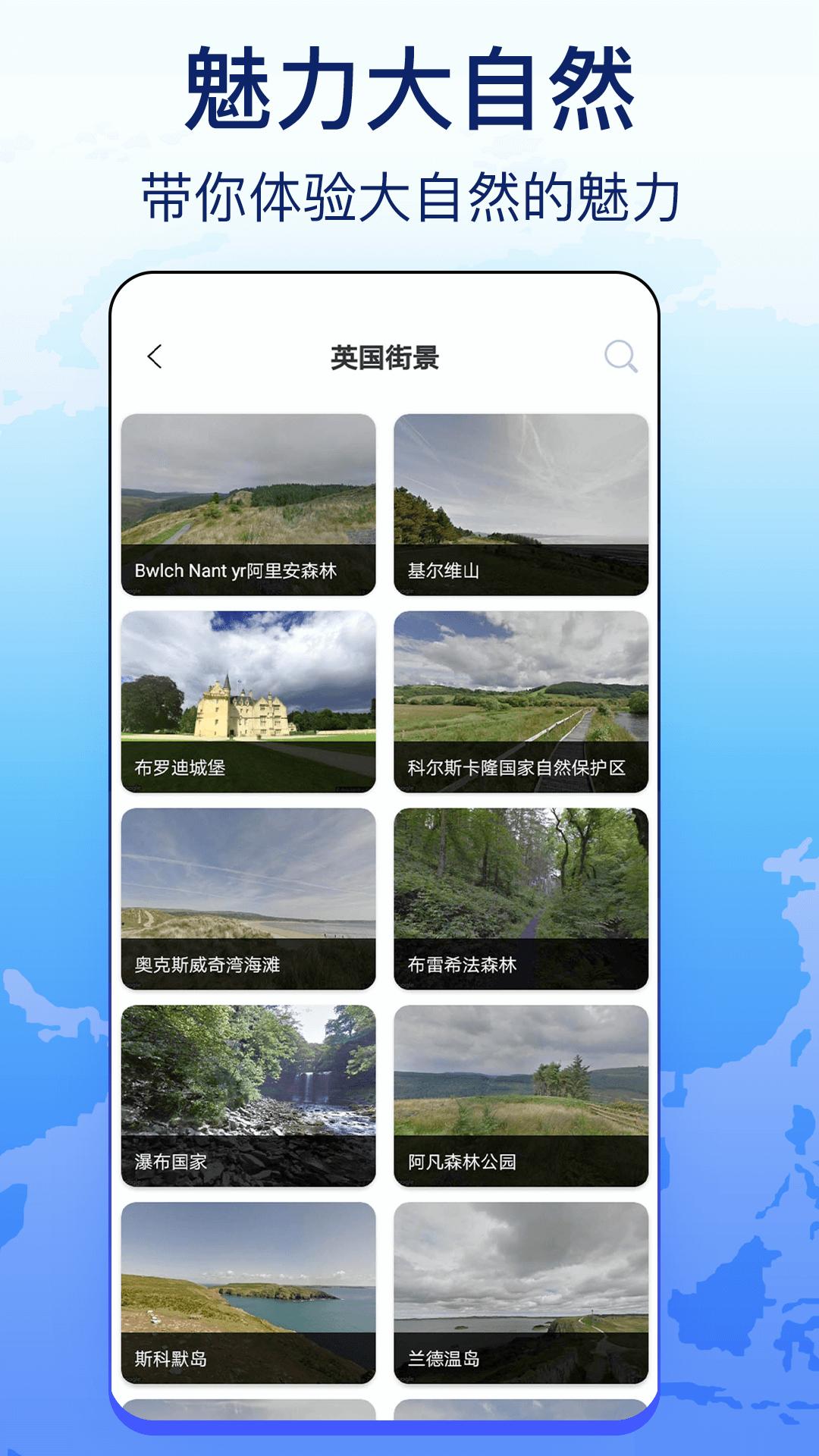Select 科尔斯卡隆国家自然保护区 street view

tap(522, 698)
